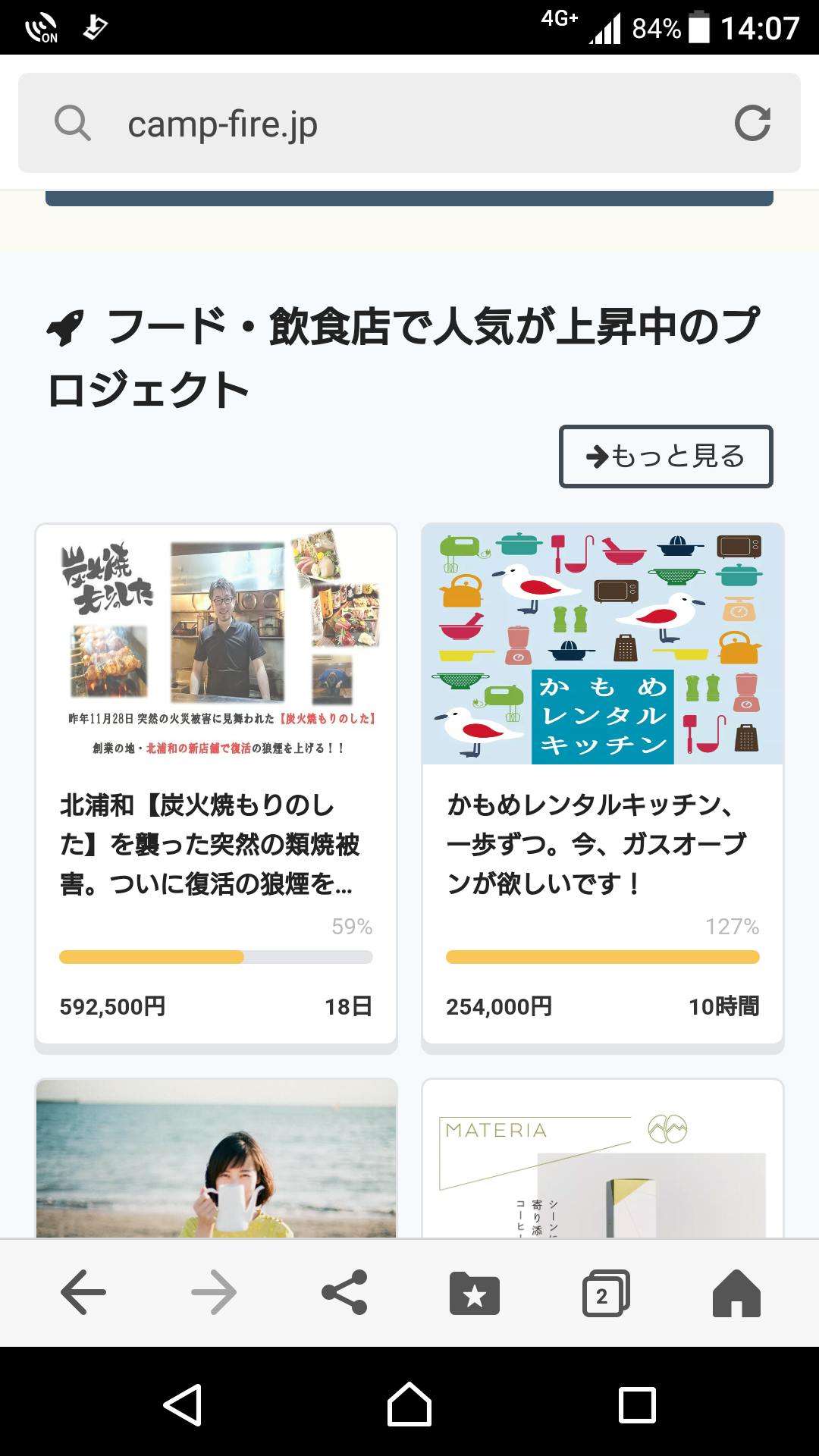Open the MATERIA project card

pyautogui.click(x=603, y=1159)
